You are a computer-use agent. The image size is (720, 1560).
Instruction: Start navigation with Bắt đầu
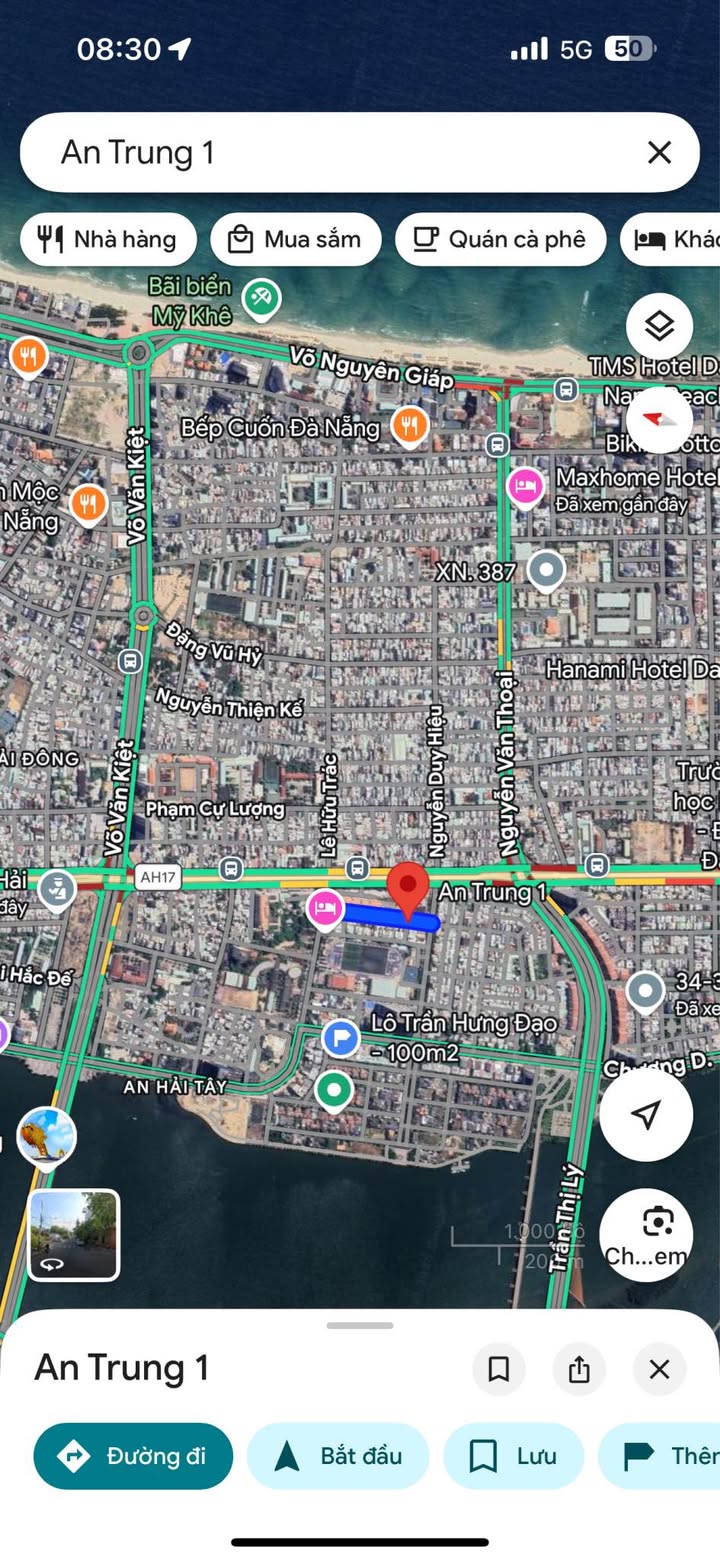338,1456
